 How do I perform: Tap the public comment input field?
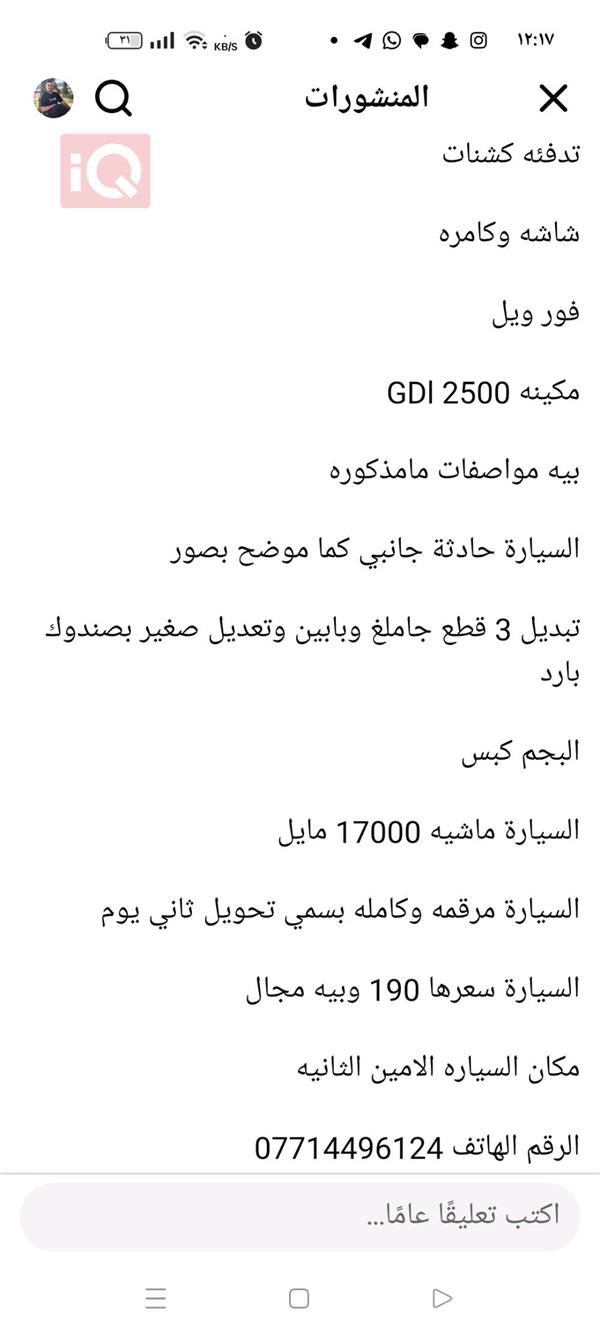(300, 1216)
